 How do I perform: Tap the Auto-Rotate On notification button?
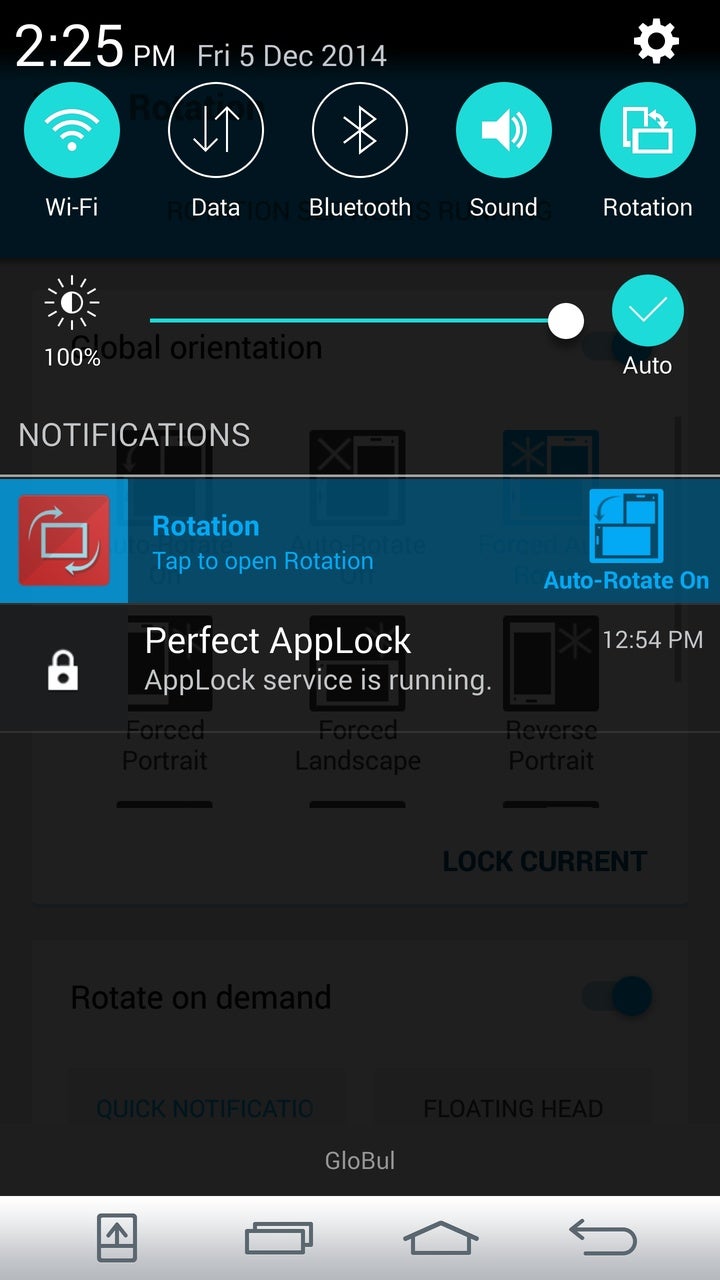[626, 541]
